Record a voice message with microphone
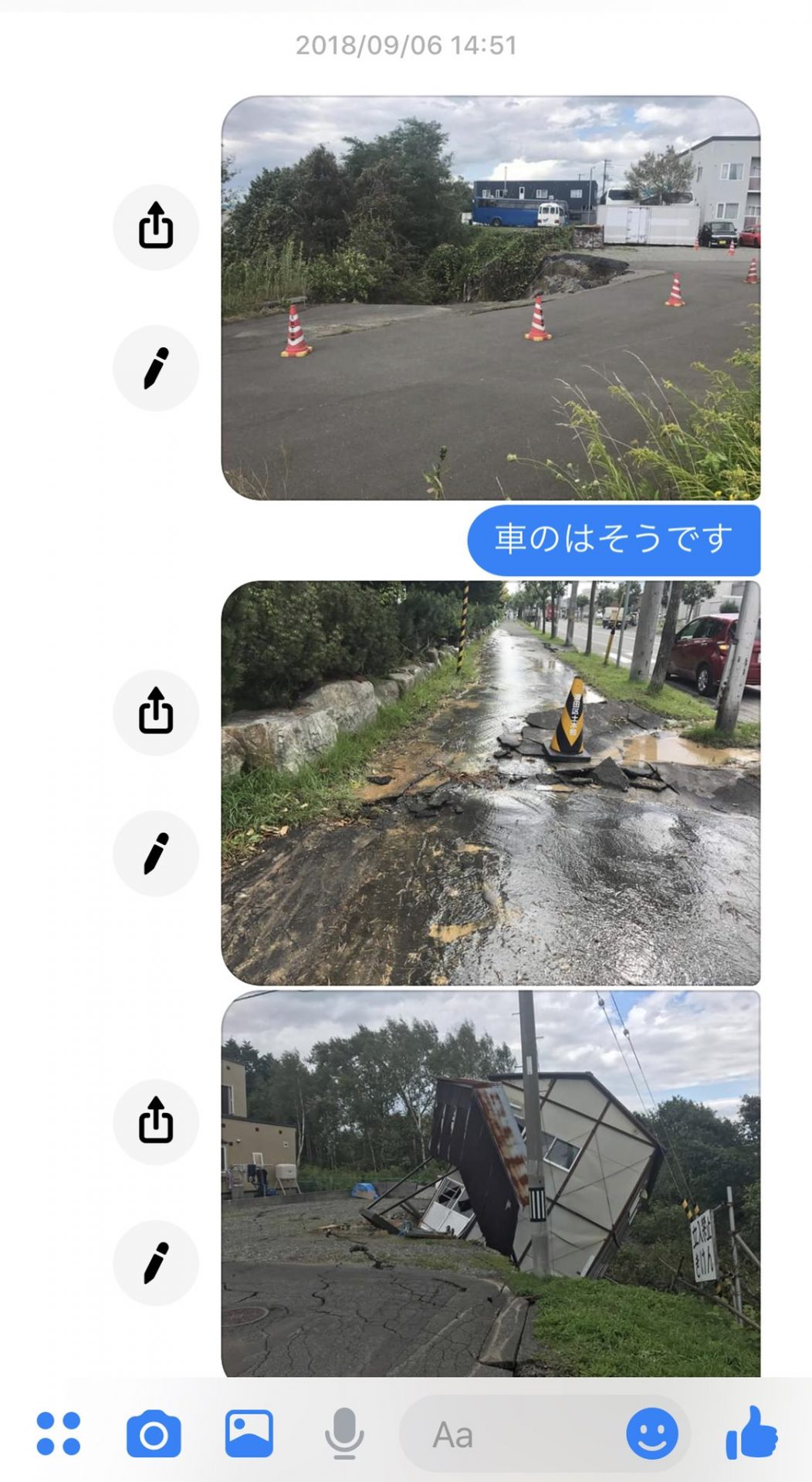 tap(344, 1434)
